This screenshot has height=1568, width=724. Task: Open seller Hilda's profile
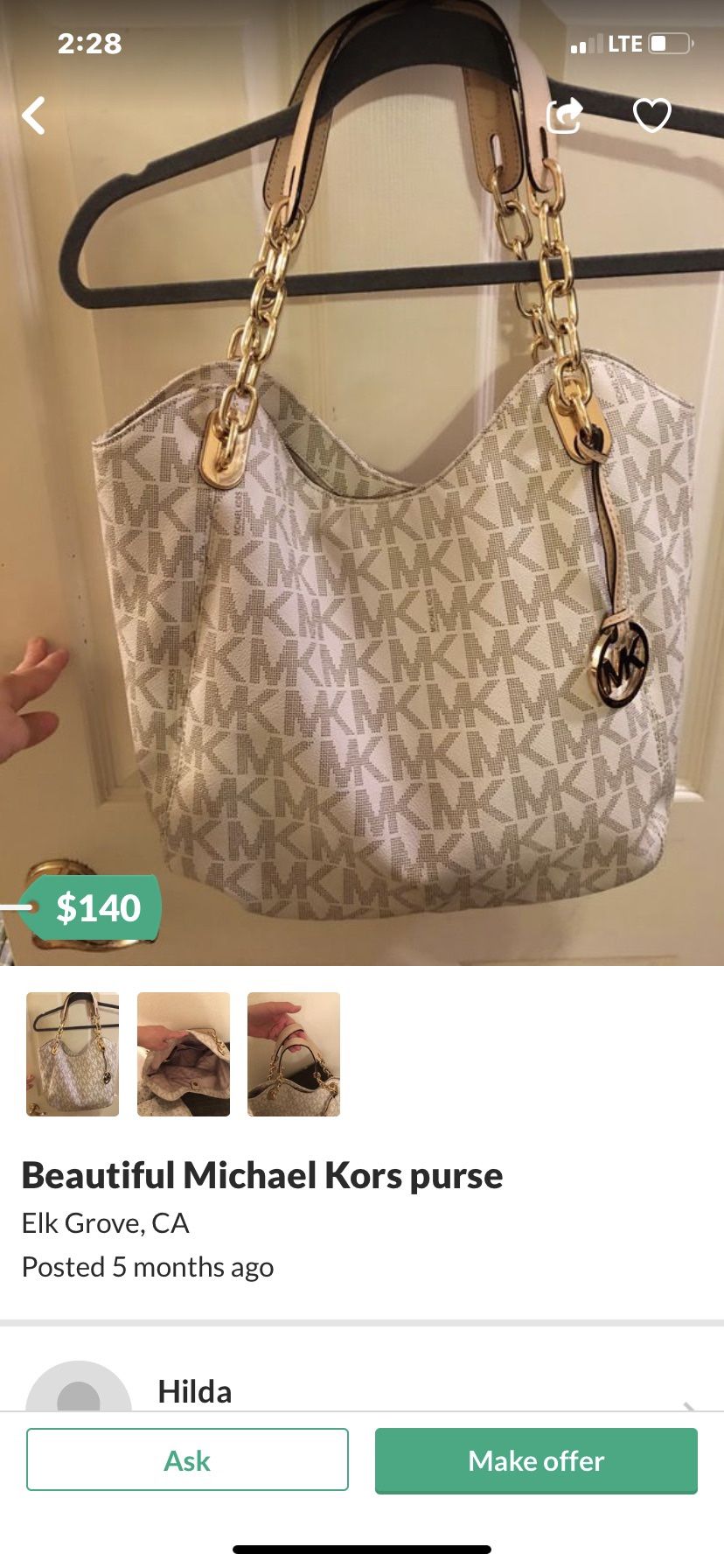click(194, 1389)
